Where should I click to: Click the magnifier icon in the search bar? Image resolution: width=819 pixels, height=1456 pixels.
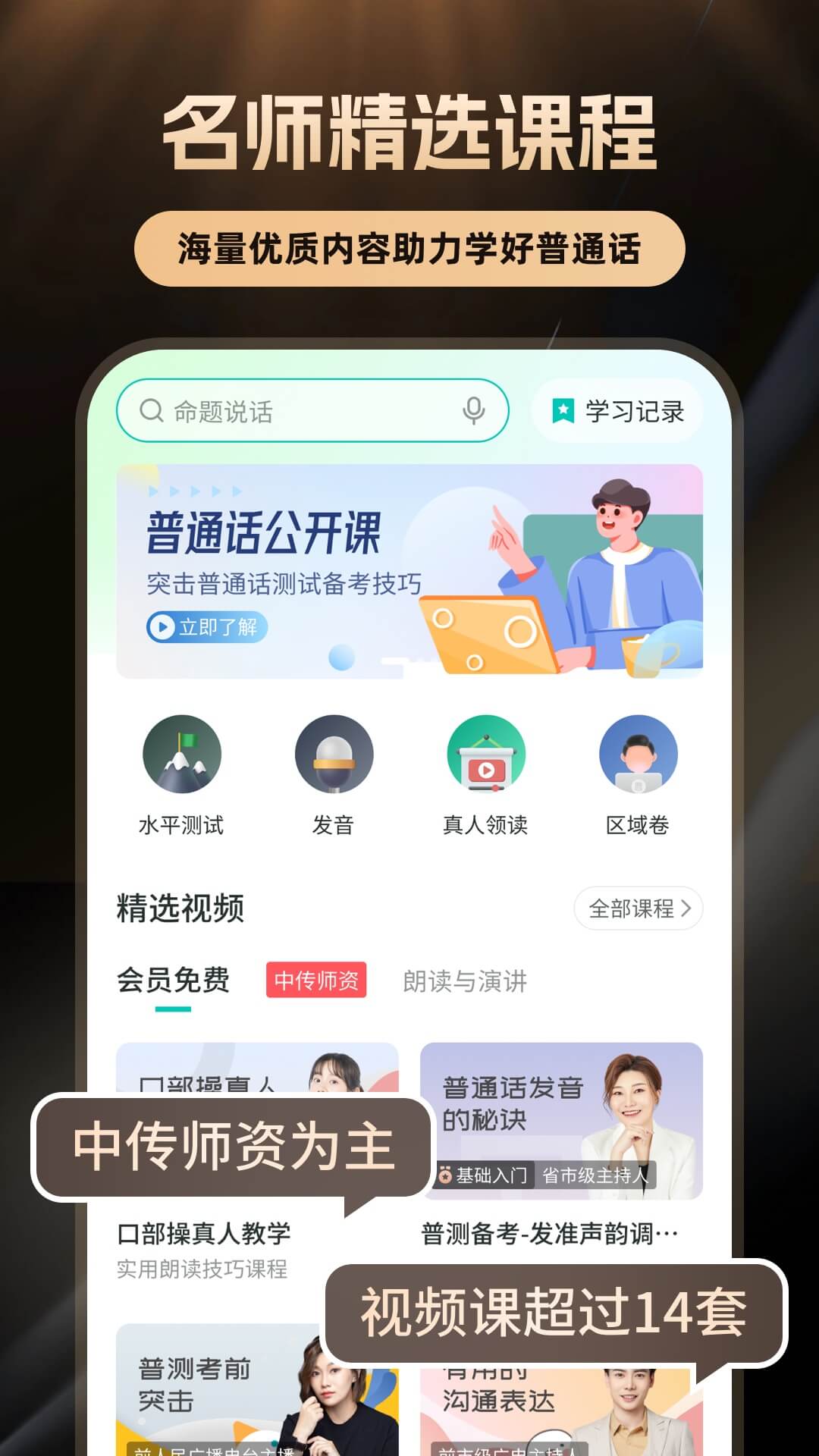(x=149, y=409)
